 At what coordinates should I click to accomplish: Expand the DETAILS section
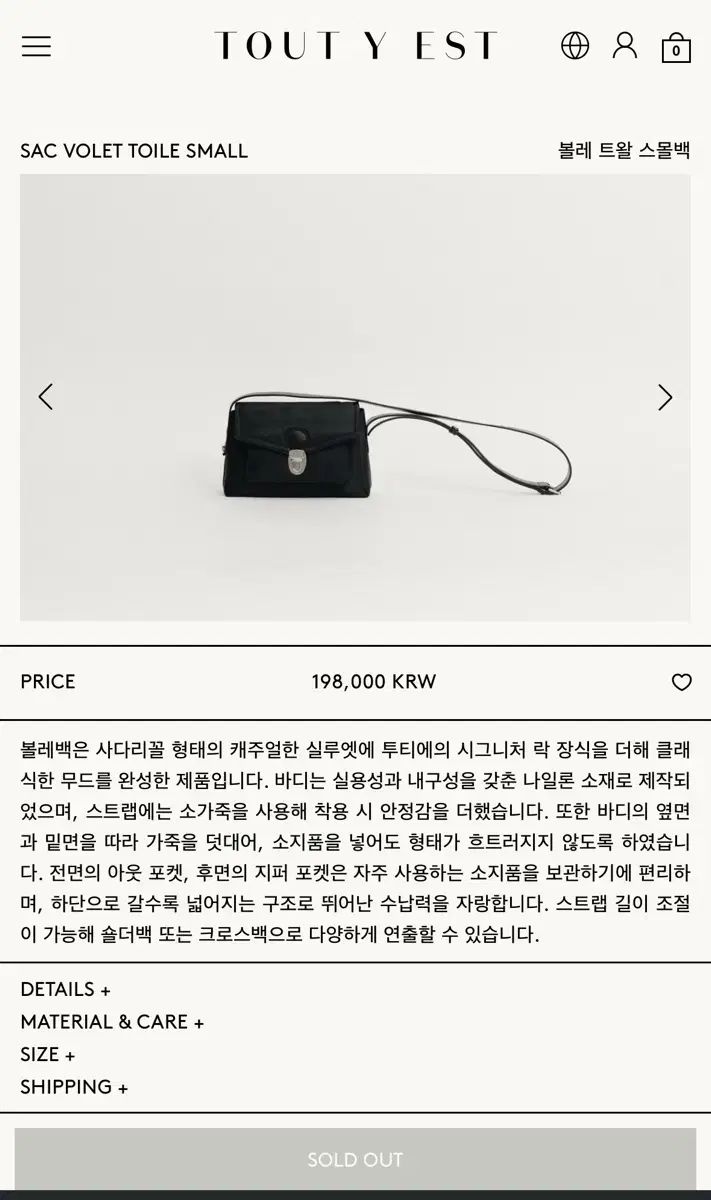(65, 989)
